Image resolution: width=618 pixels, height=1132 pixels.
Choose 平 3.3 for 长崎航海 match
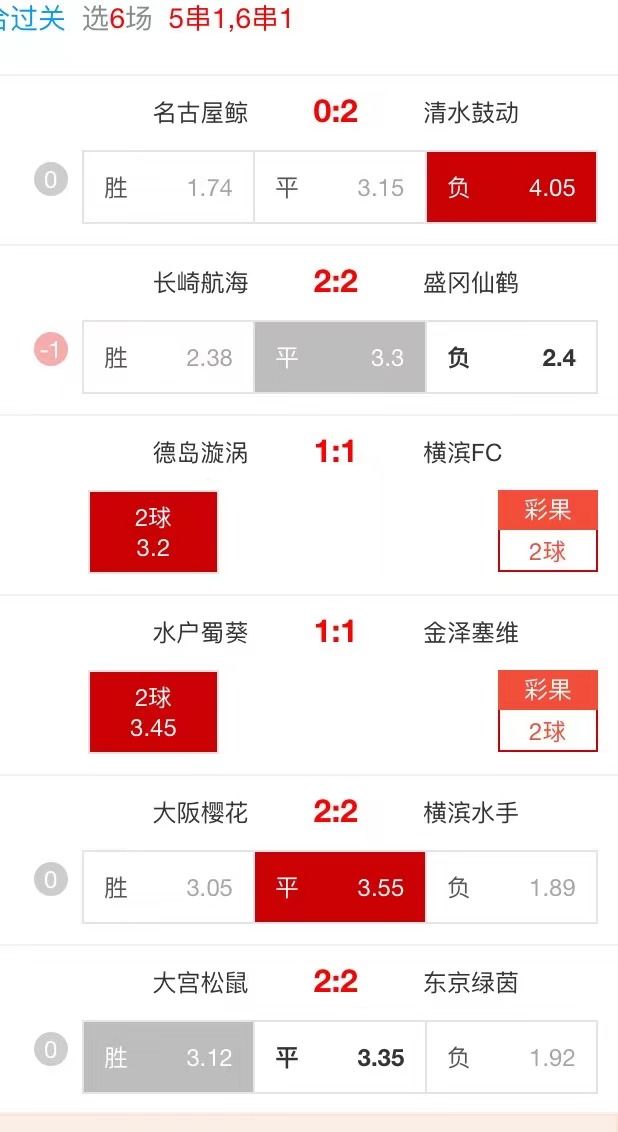pyautogui.click(x=340, y=357)
